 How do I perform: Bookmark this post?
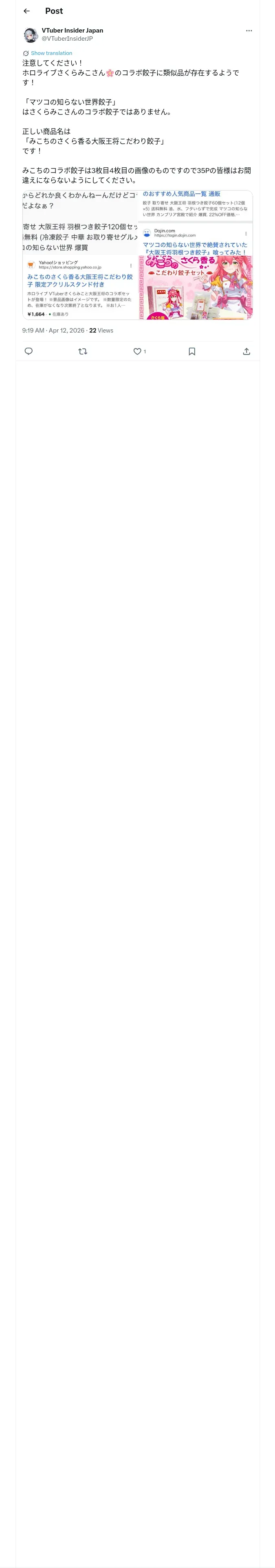192,351
